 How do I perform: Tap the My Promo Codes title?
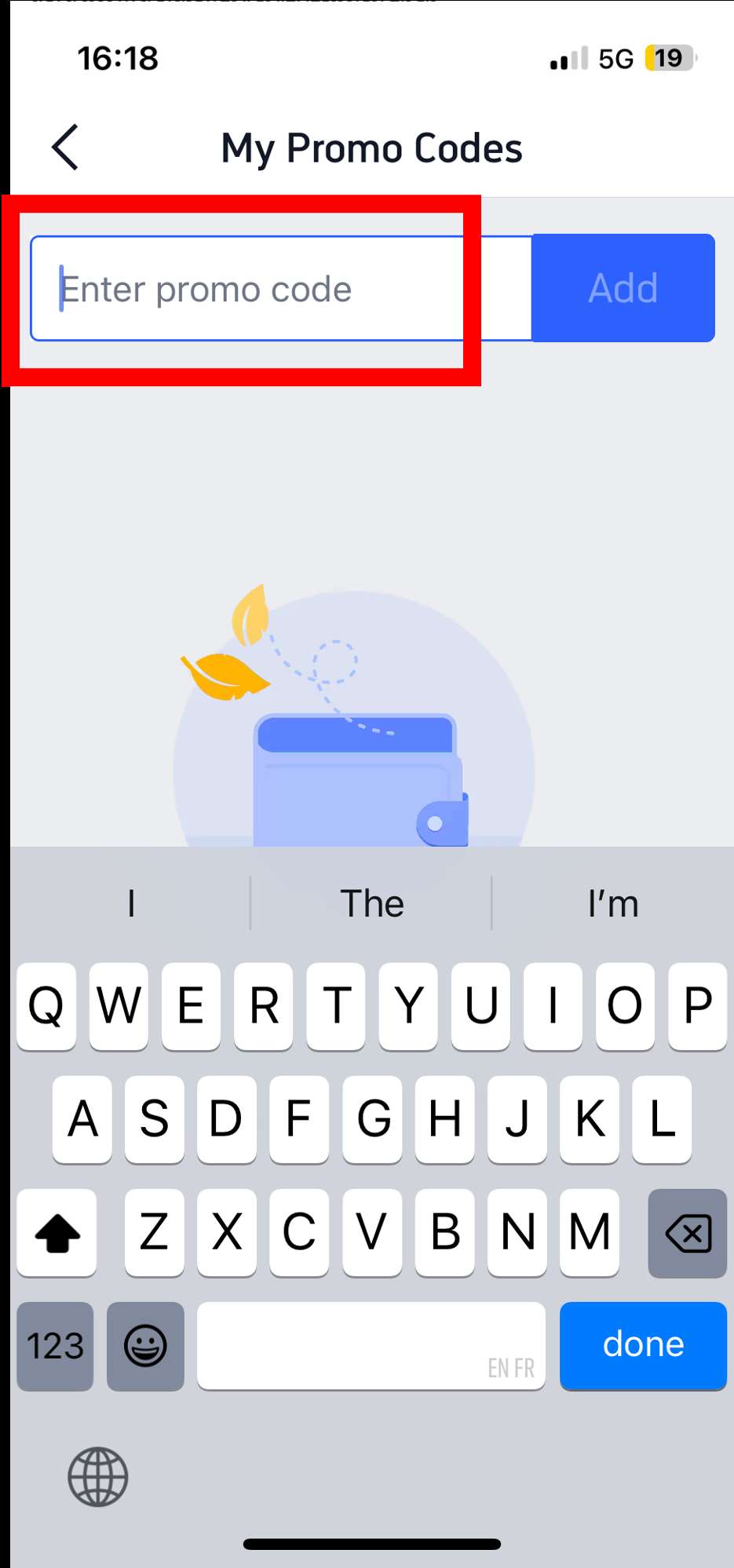pyautogui.click(x=371, y=148)
